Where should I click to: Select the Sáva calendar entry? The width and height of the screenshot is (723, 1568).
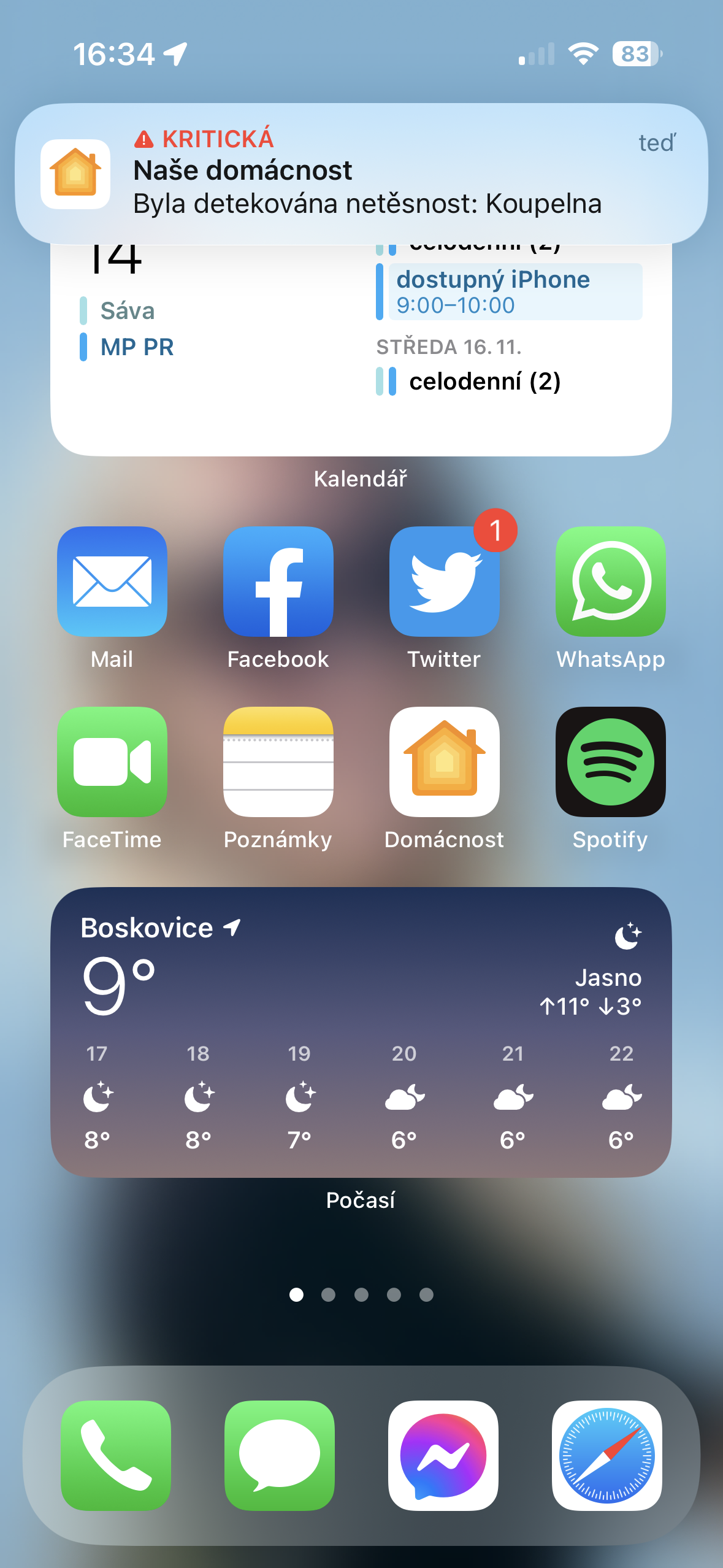pos(128,310)
